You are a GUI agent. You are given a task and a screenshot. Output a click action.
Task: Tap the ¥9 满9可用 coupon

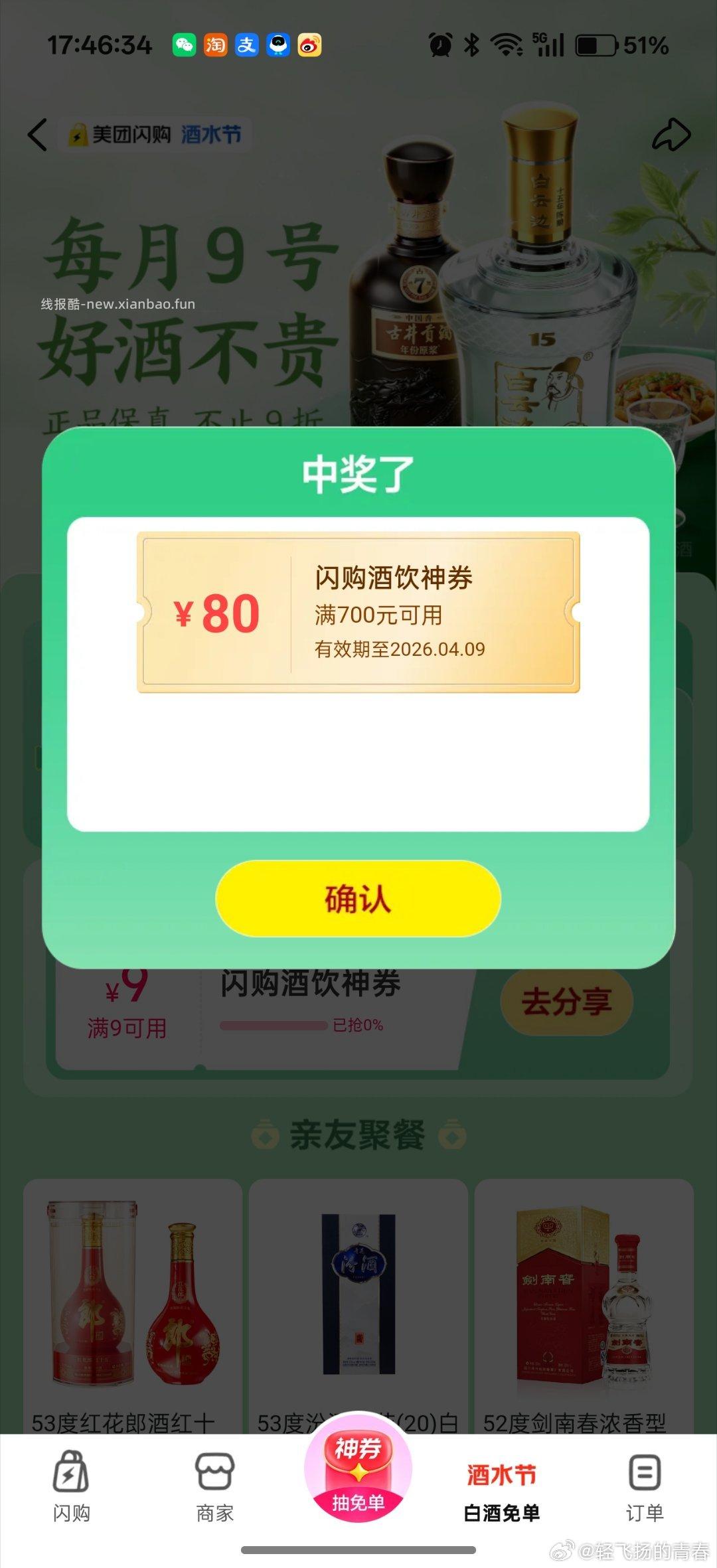pyautogui.click(x=128, y=1002)
